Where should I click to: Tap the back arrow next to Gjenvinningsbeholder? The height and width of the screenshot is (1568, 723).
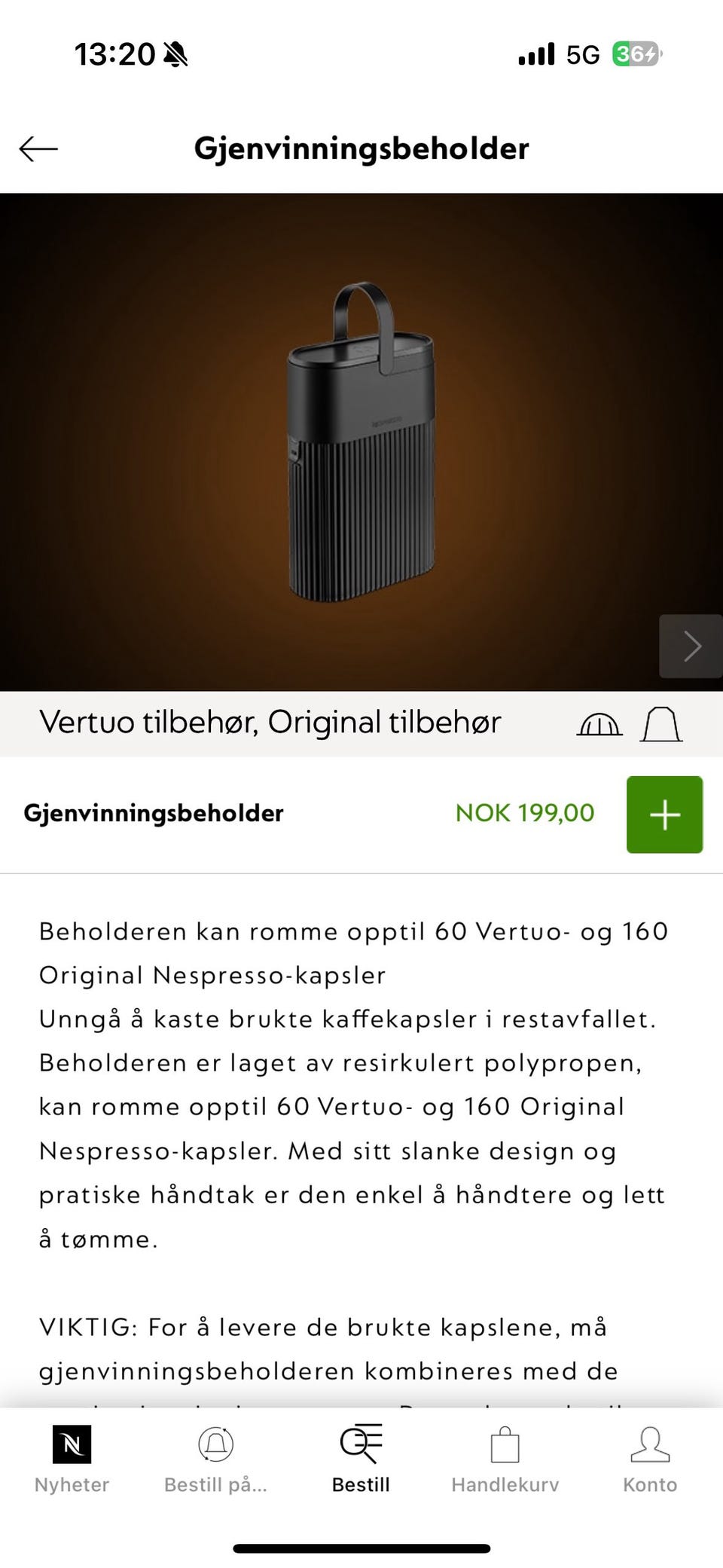pos(38,148)
